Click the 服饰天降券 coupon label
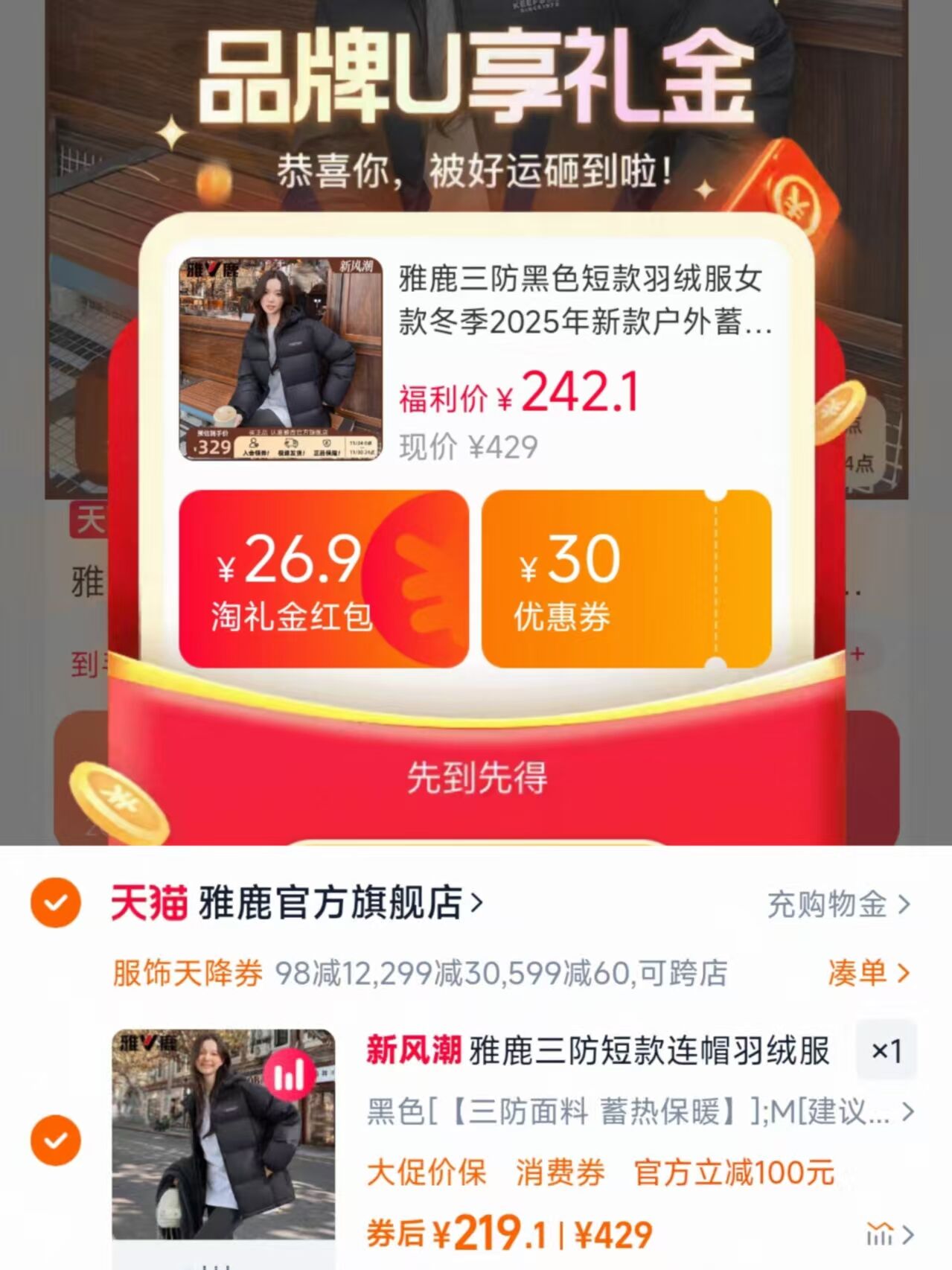Viewport: 952px width, 1270px height. [188, 973]
